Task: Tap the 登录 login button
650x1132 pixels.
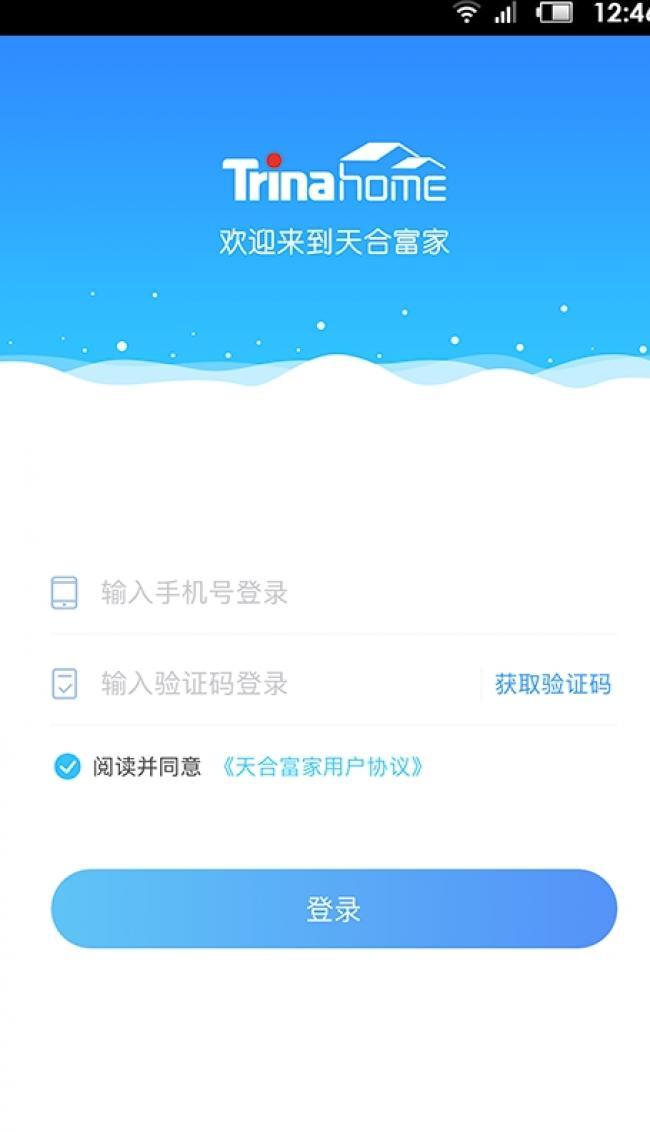Action: point(334,908)
